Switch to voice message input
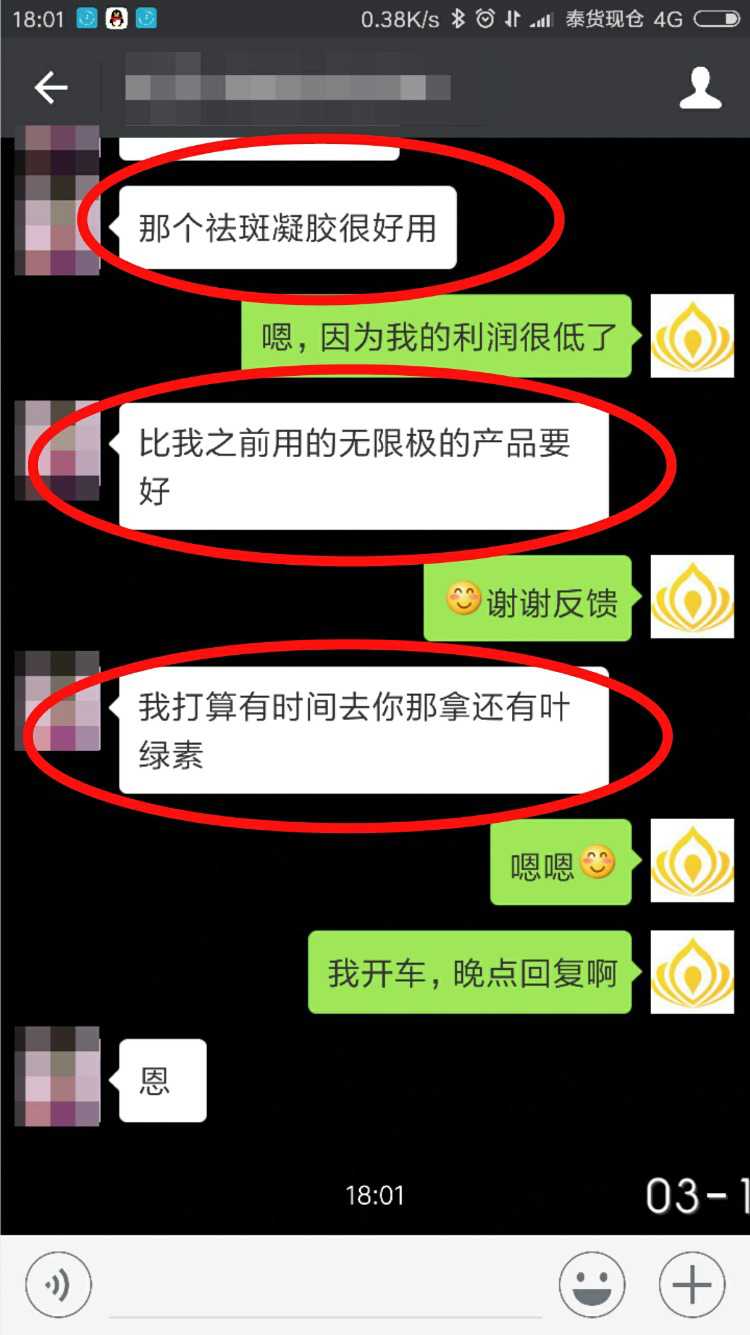This screenshot has width=750, height=1335. tap(58, 1285)
